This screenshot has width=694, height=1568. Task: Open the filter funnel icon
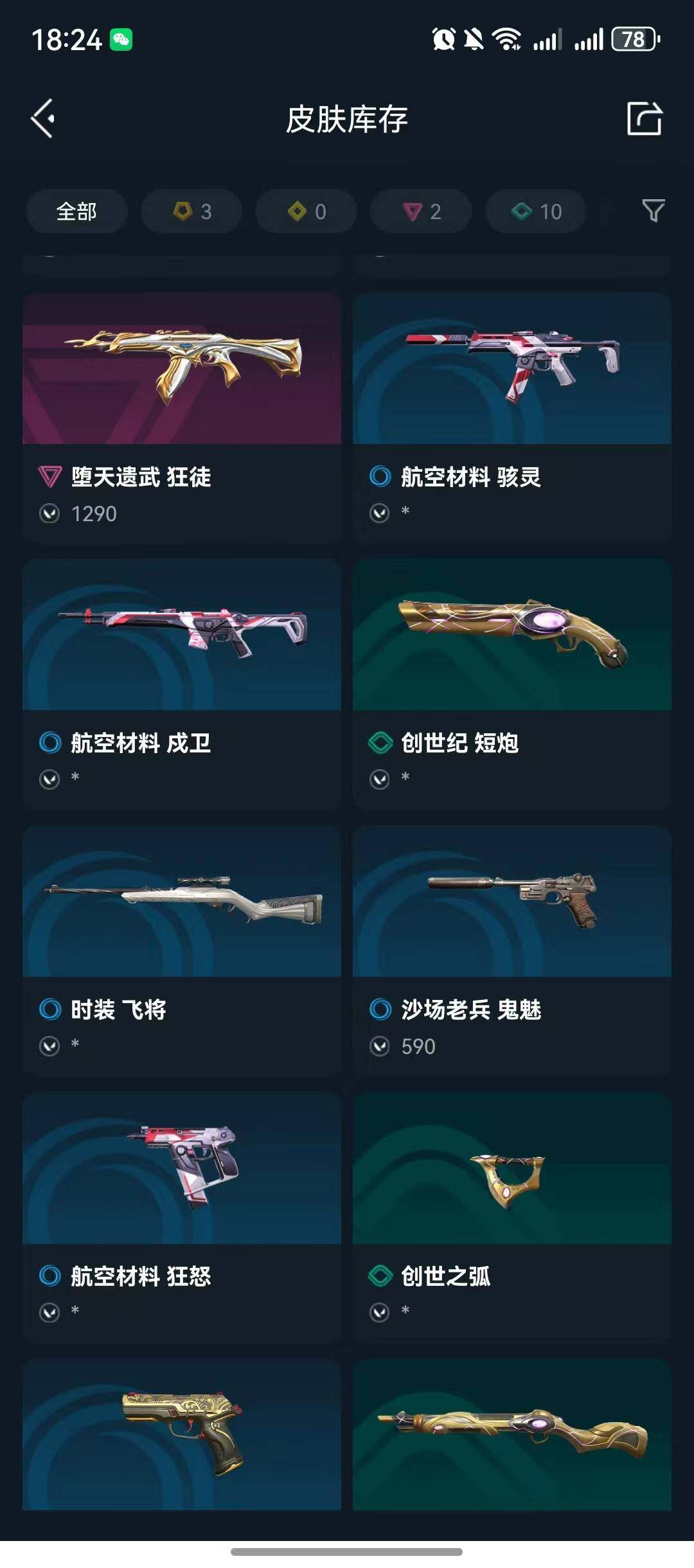click(653, 211)
